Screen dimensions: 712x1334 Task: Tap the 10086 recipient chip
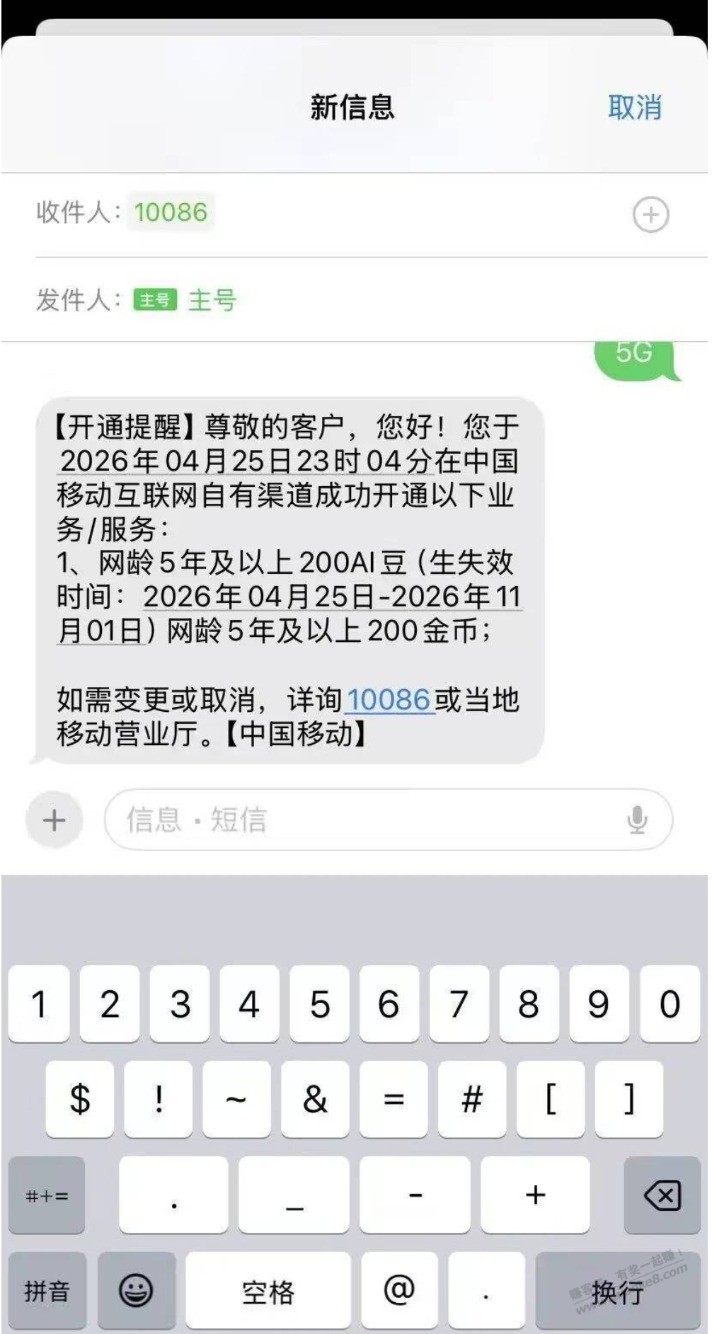[171, 213]
